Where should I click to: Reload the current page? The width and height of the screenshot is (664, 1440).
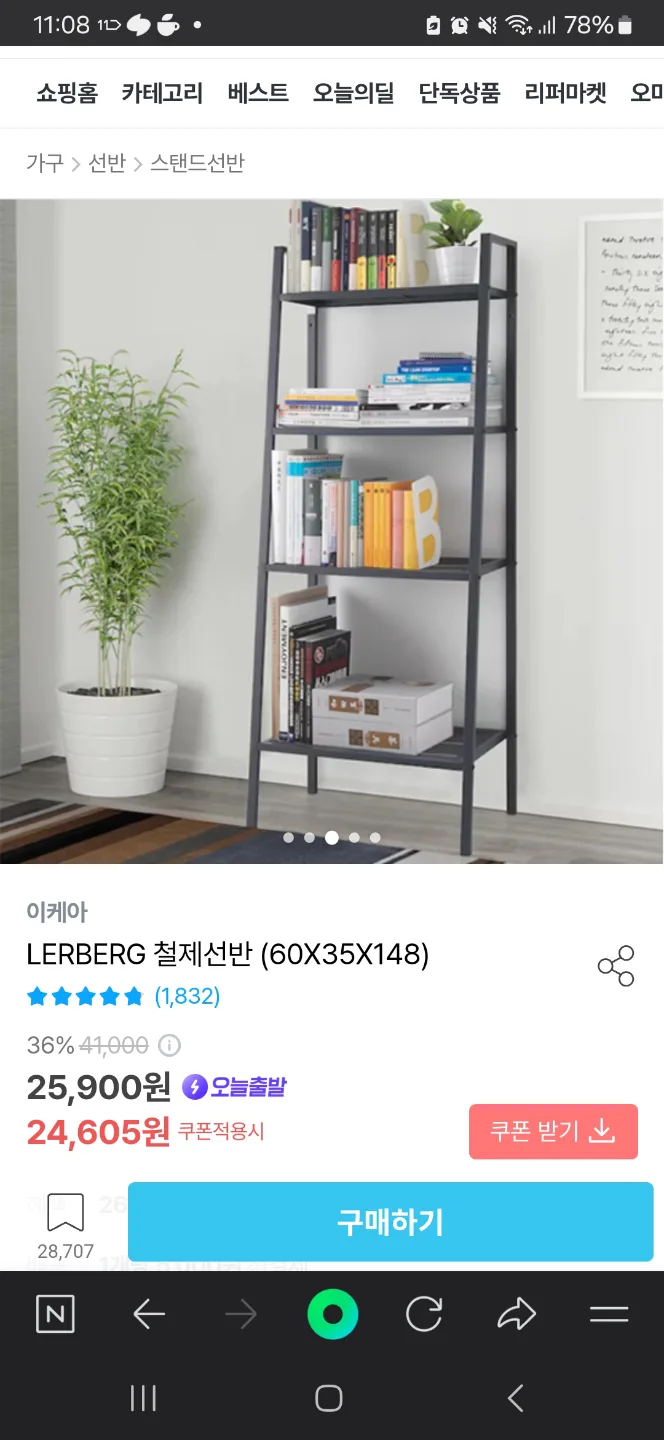point(424,1314)
